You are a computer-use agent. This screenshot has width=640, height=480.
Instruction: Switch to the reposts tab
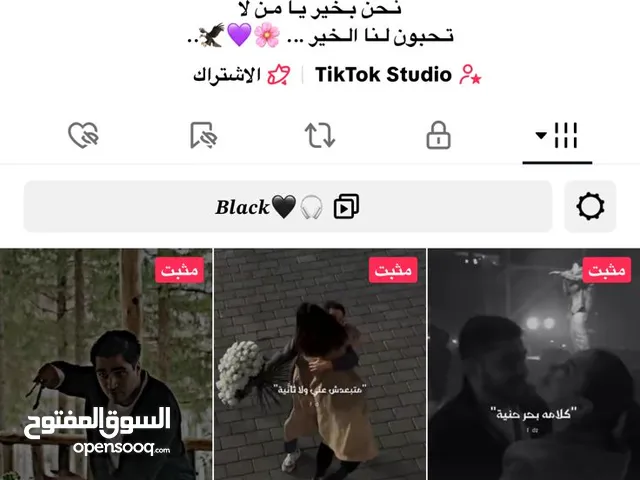click(x=320, y=135)
